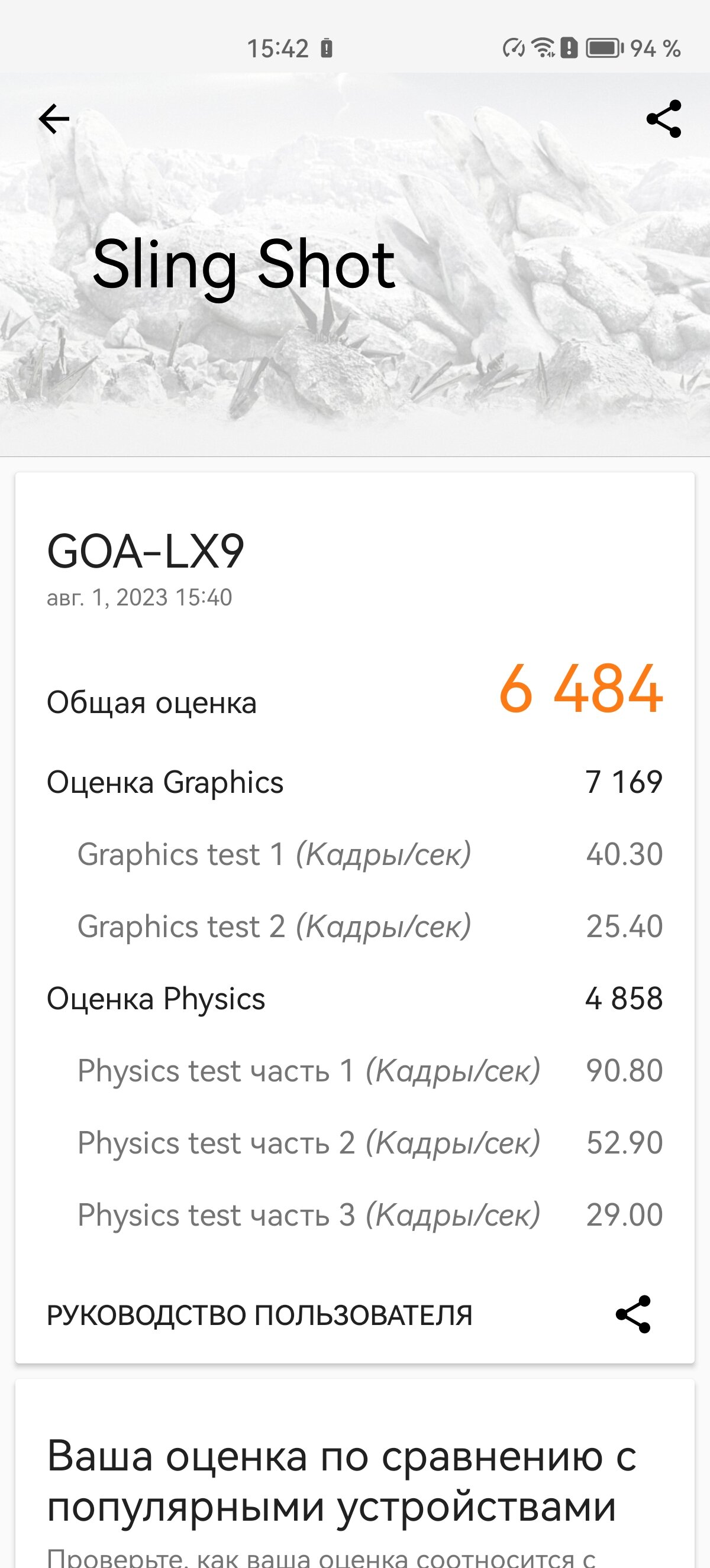This screenshot has width=710, height=1568.
Task: Go back using the top-left arrow
Action: [54, 119]
